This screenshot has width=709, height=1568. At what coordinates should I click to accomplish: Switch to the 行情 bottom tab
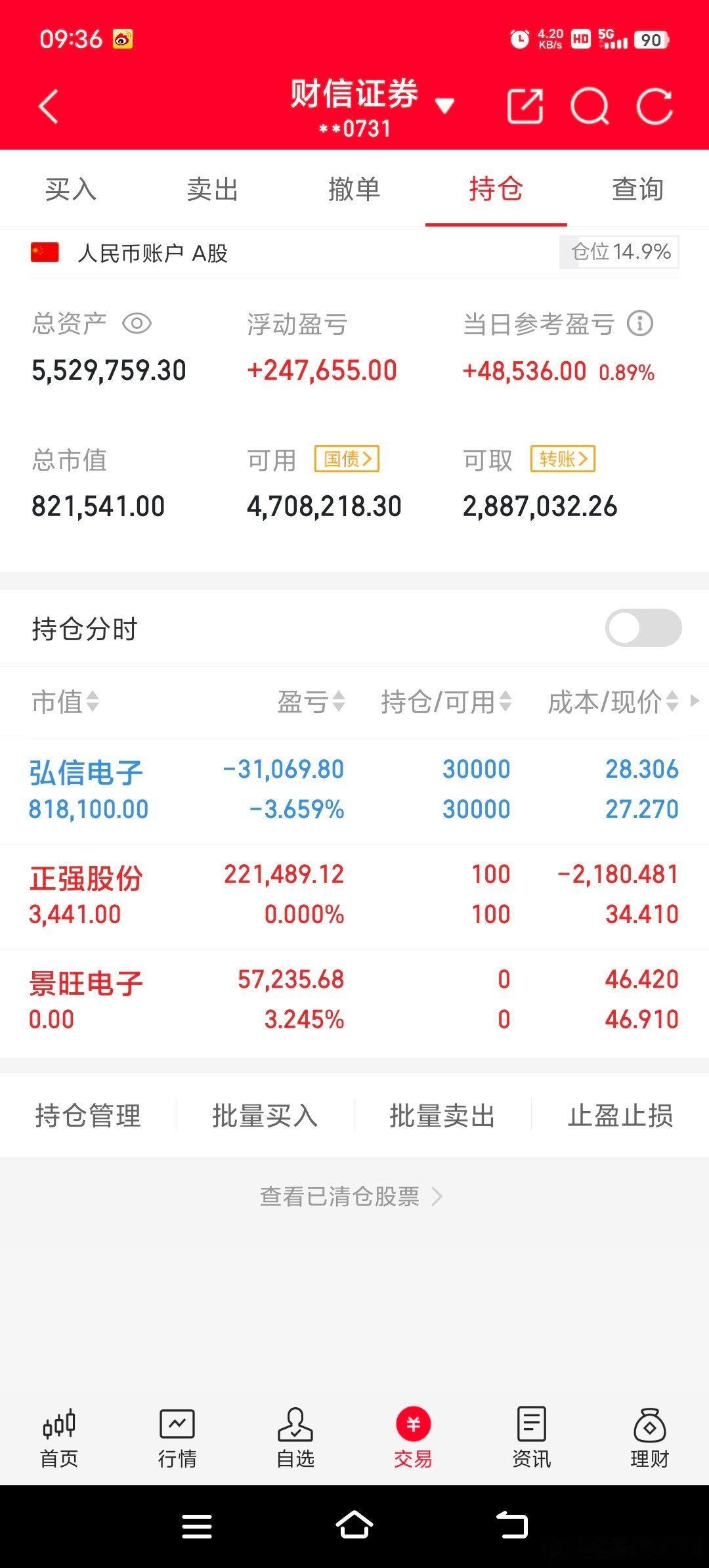pyautogui.click(x=177, y=1438)
